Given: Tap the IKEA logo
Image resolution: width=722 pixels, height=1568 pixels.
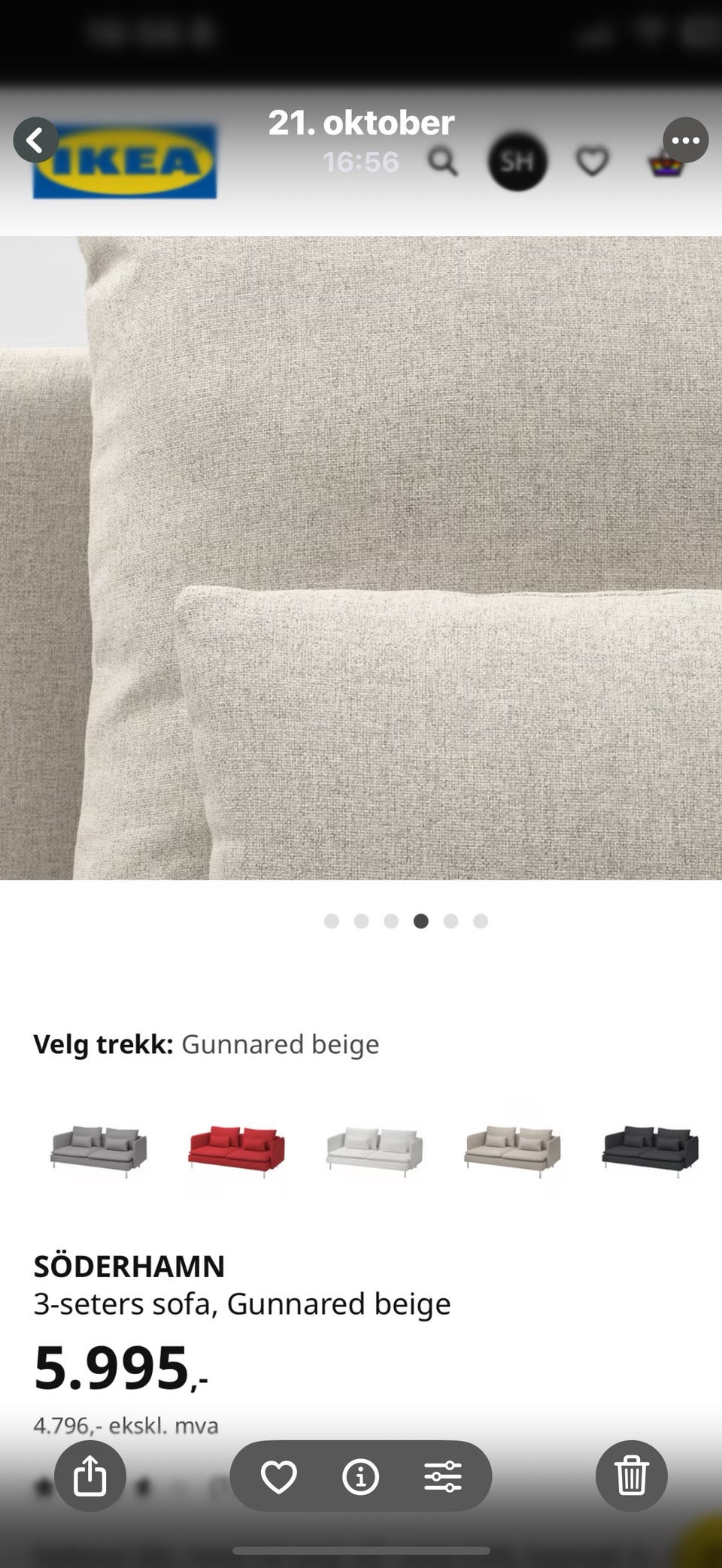Looking at the screenshot, I should pyautogui.click(x=125, y=160).
